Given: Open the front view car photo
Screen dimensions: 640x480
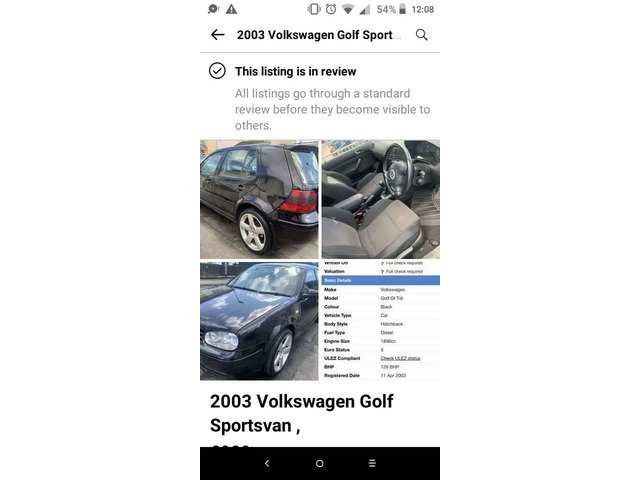Looking at the screenshot, I should (x=259, y=321).
